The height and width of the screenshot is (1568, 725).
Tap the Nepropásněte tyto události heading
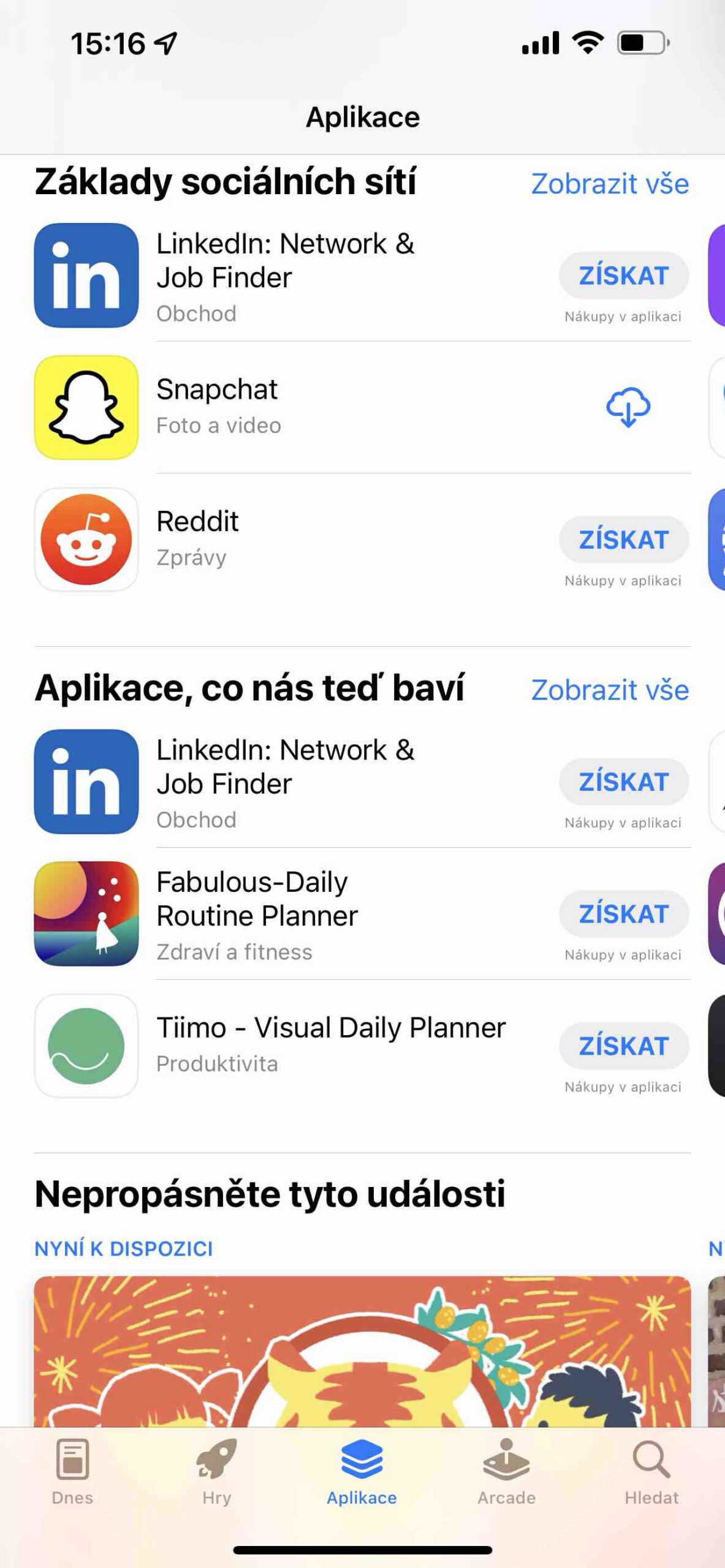tap(270, 1193)
